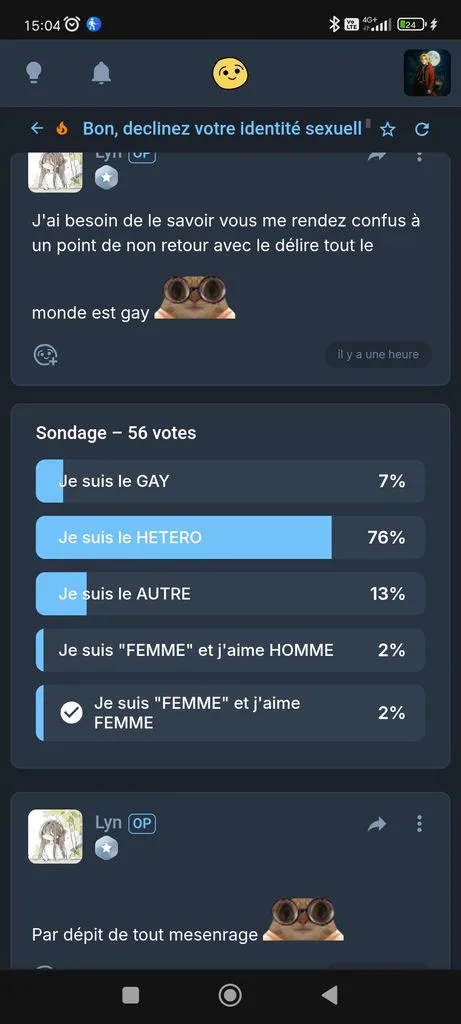This screenshot has height=1024, width=461.
Task: Open the notifications bell
Action: tap(101, 73)
